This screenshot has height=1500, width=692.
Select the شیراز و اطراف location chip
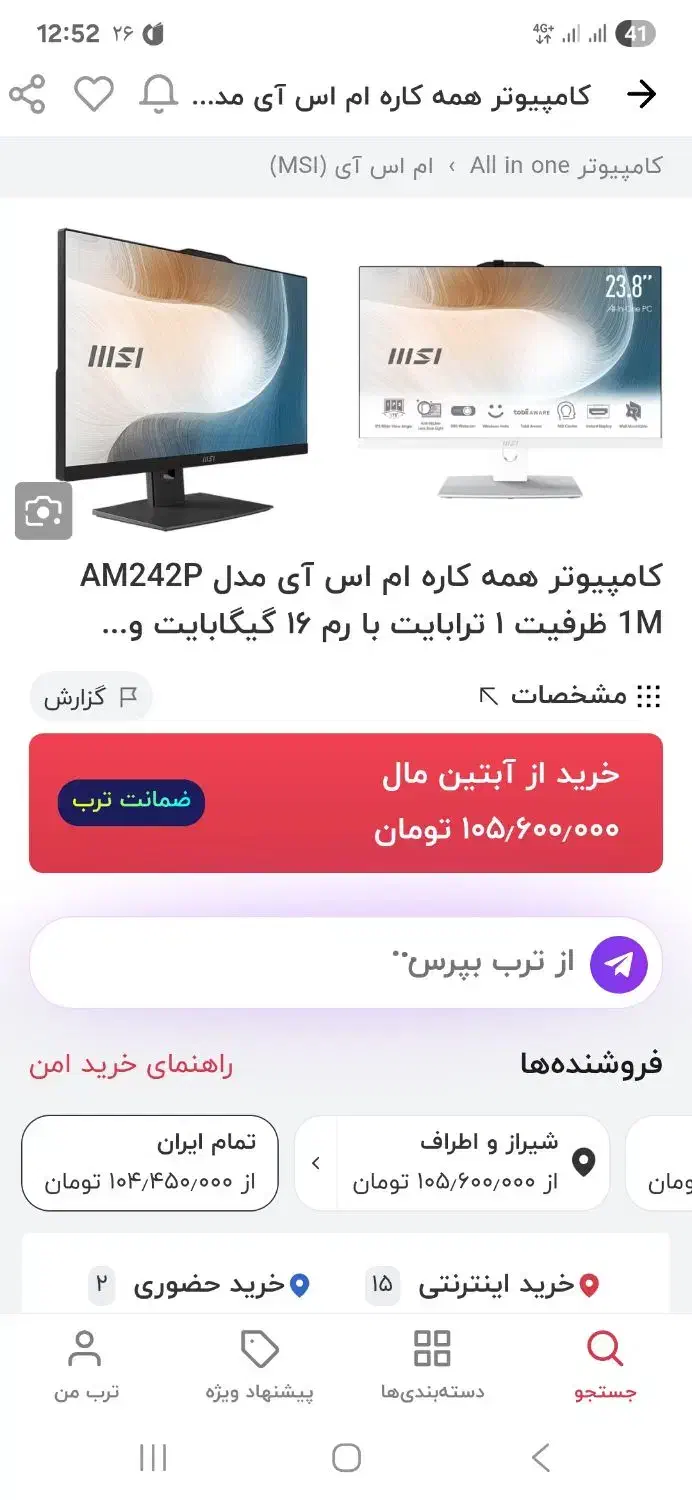tap(452, 1163)
